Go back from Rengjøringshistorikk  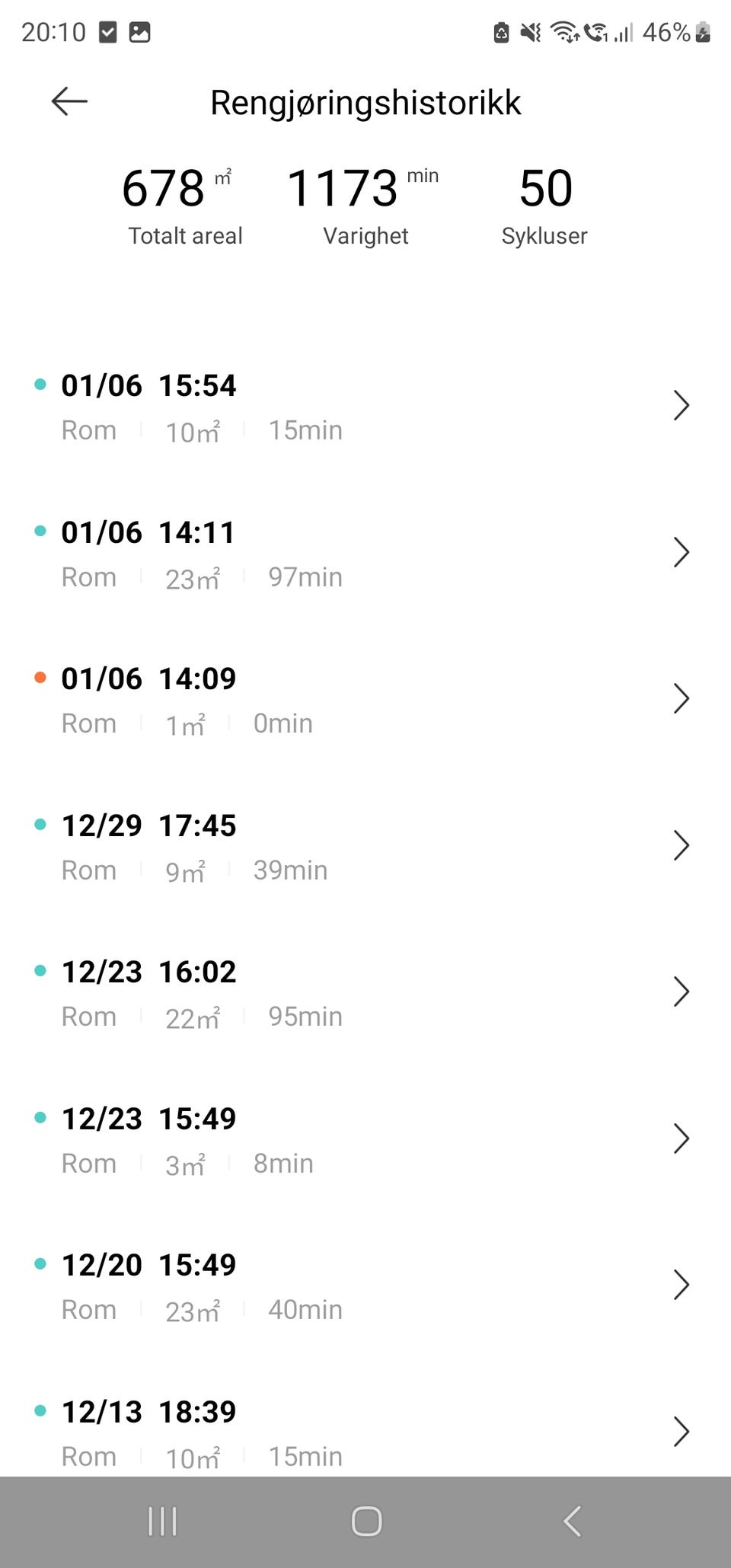click(69, 101)
